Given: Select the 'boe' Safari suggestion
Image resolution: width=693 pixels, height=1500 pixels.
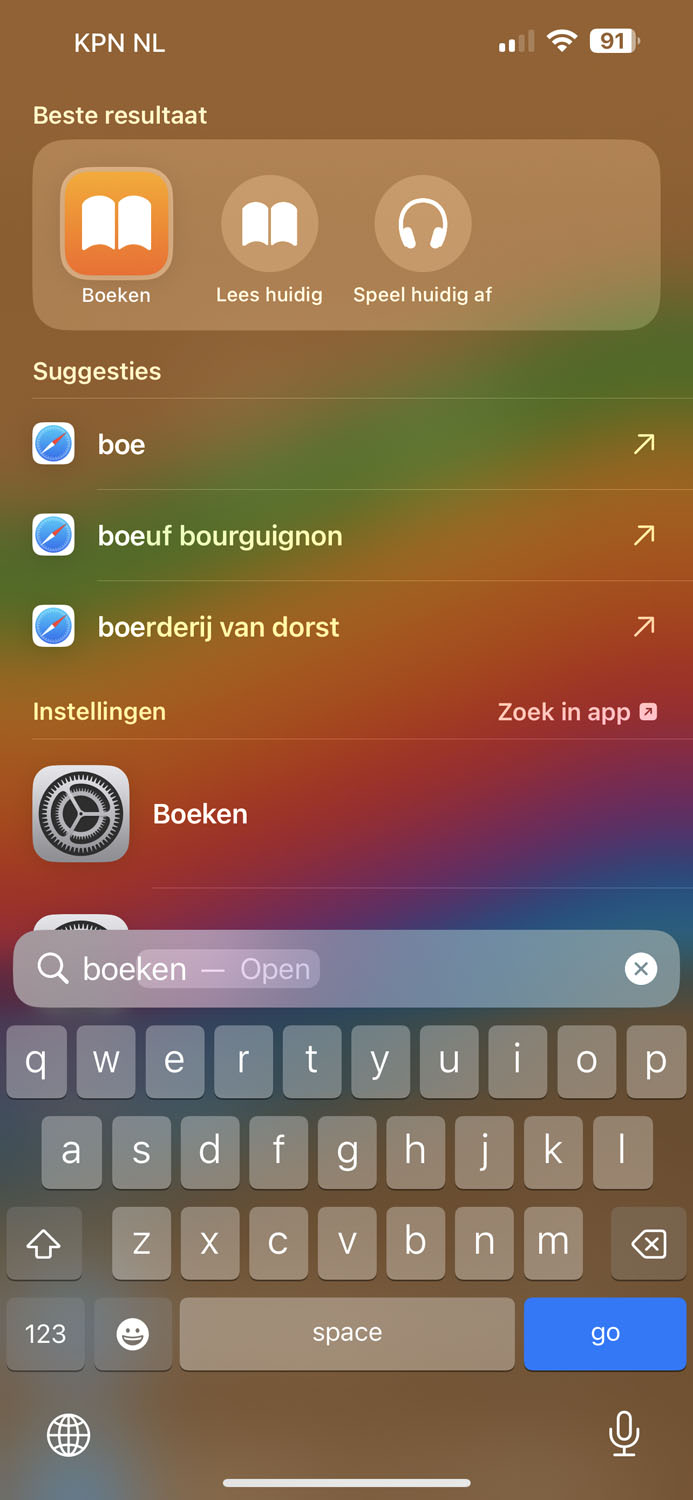Looking at the screenshot, I should [340, 444].
